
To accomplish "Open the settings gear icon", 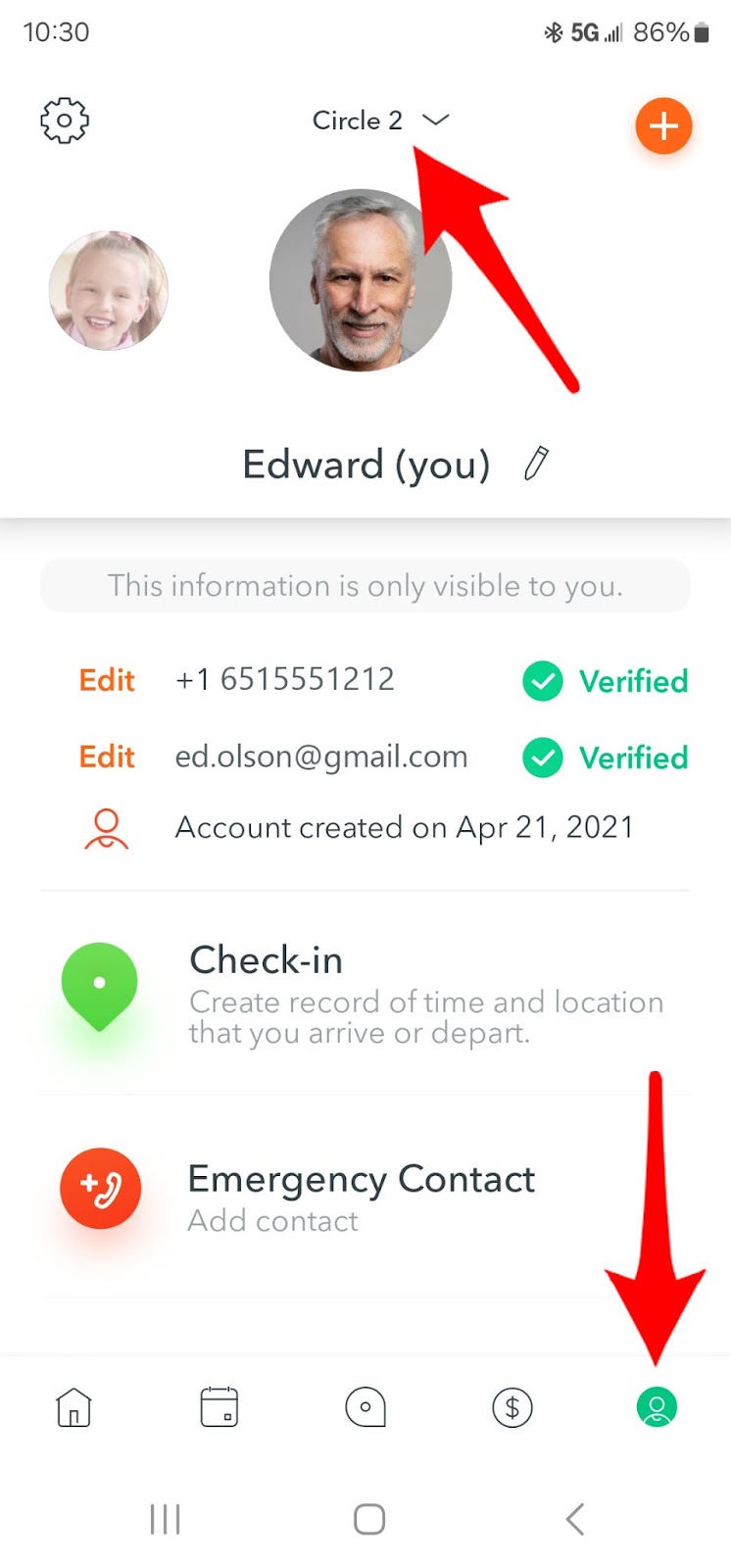I will tap(65, 121).
